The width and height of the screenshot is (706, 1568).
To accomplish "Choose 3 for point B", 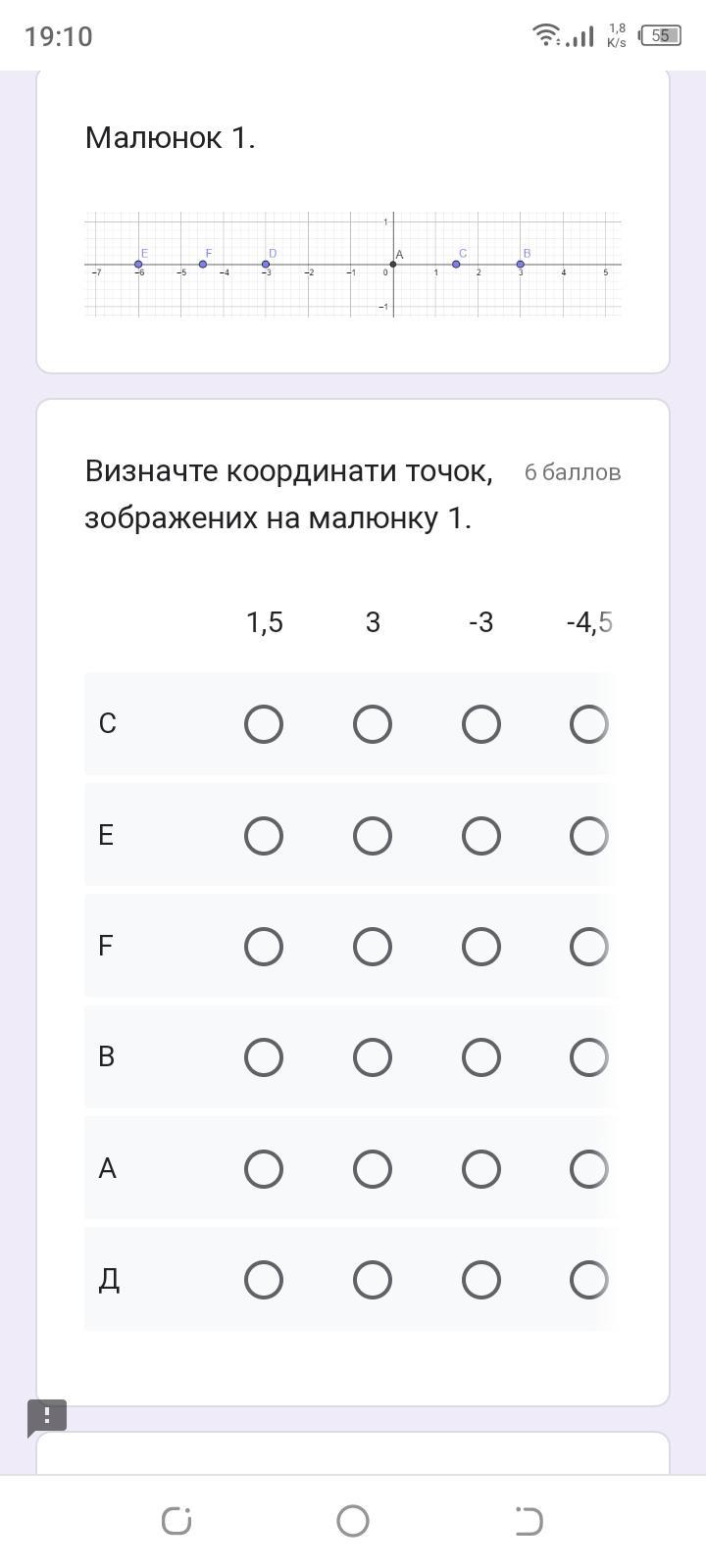I will pos(373,1057).
